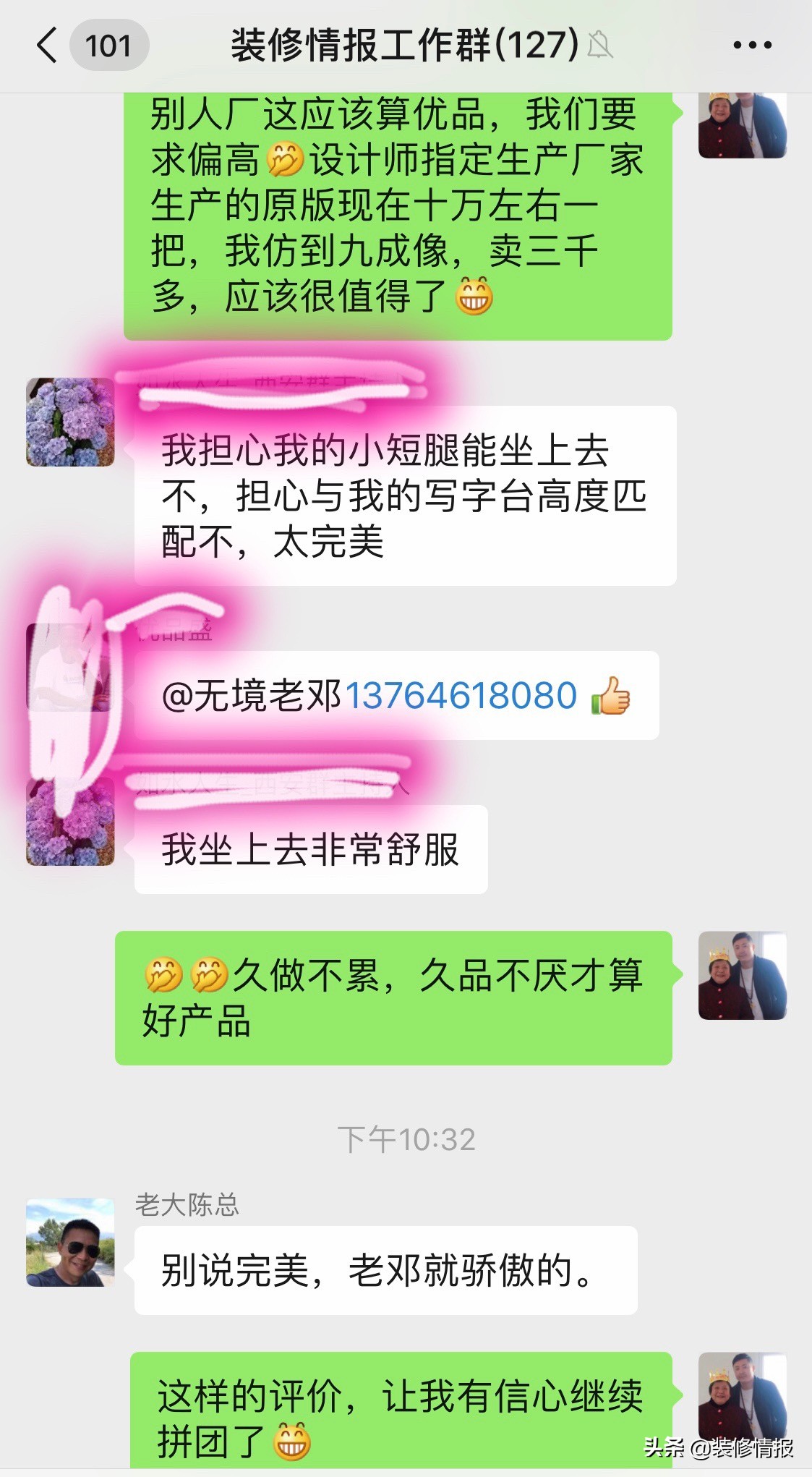Tap the back arrow to leave the chat
Screen dimensions: 812x1477
click(x=48, y=45)
